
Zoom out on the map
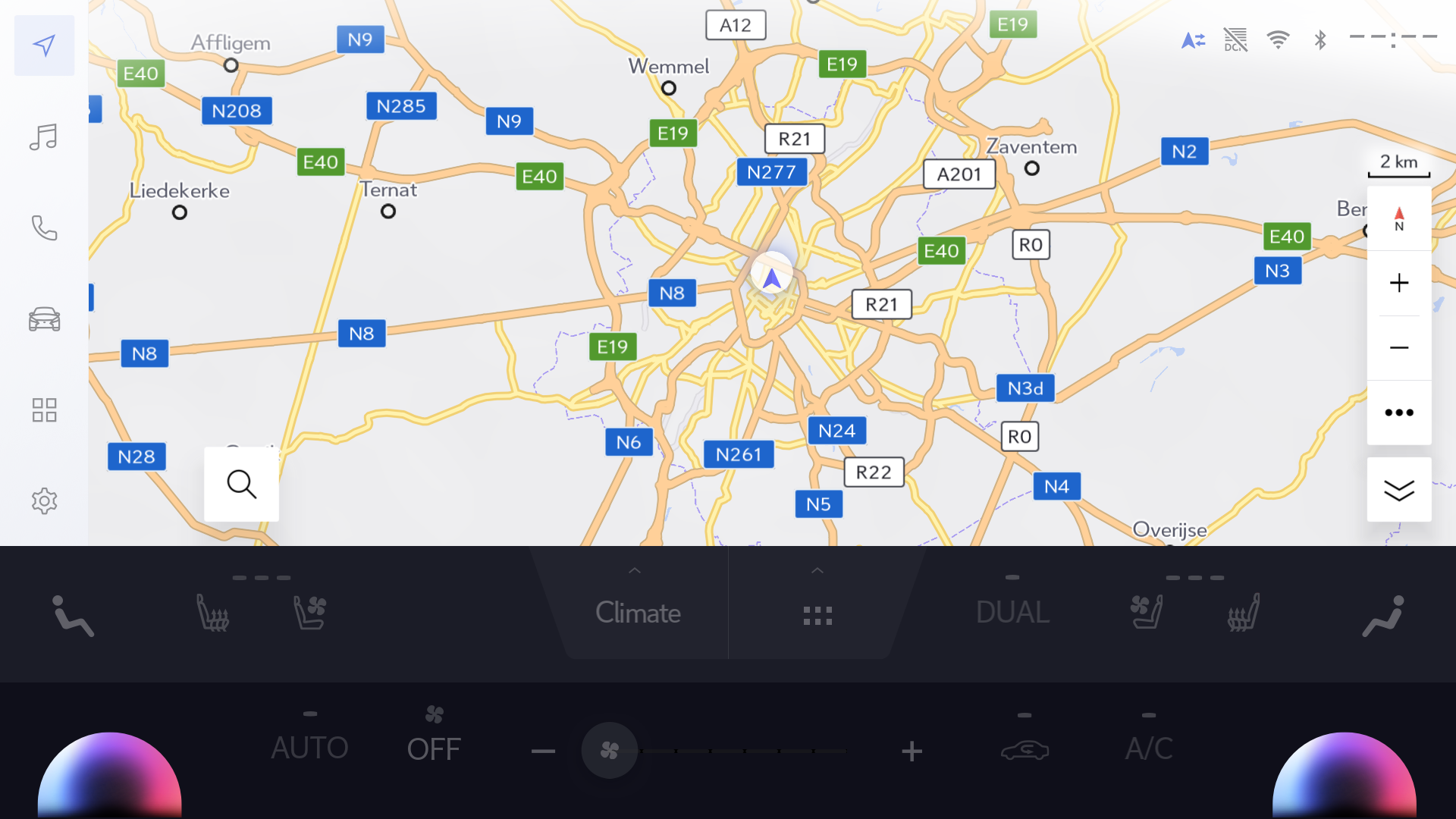(x=1398, y=347)
